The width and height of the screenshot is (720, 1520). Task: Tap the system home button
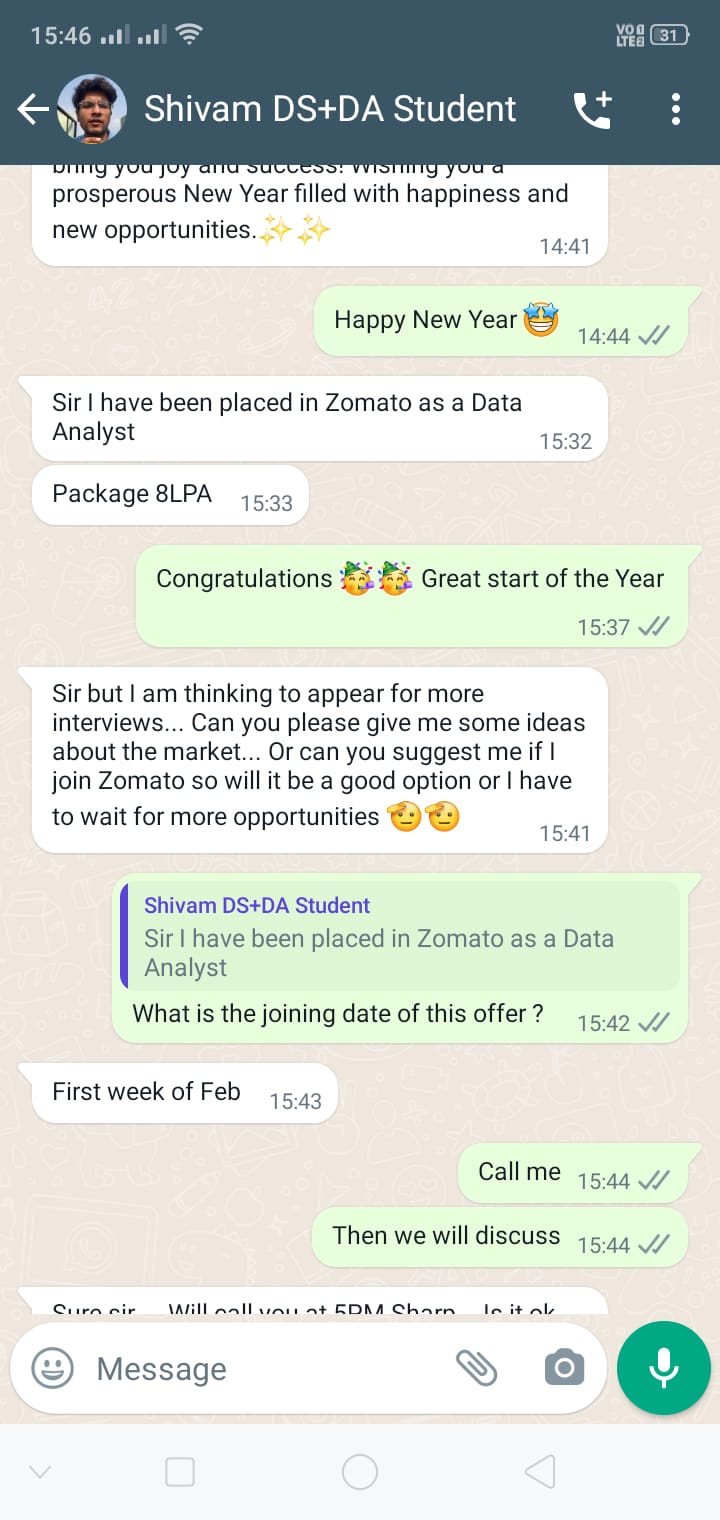coord(360,1471)
